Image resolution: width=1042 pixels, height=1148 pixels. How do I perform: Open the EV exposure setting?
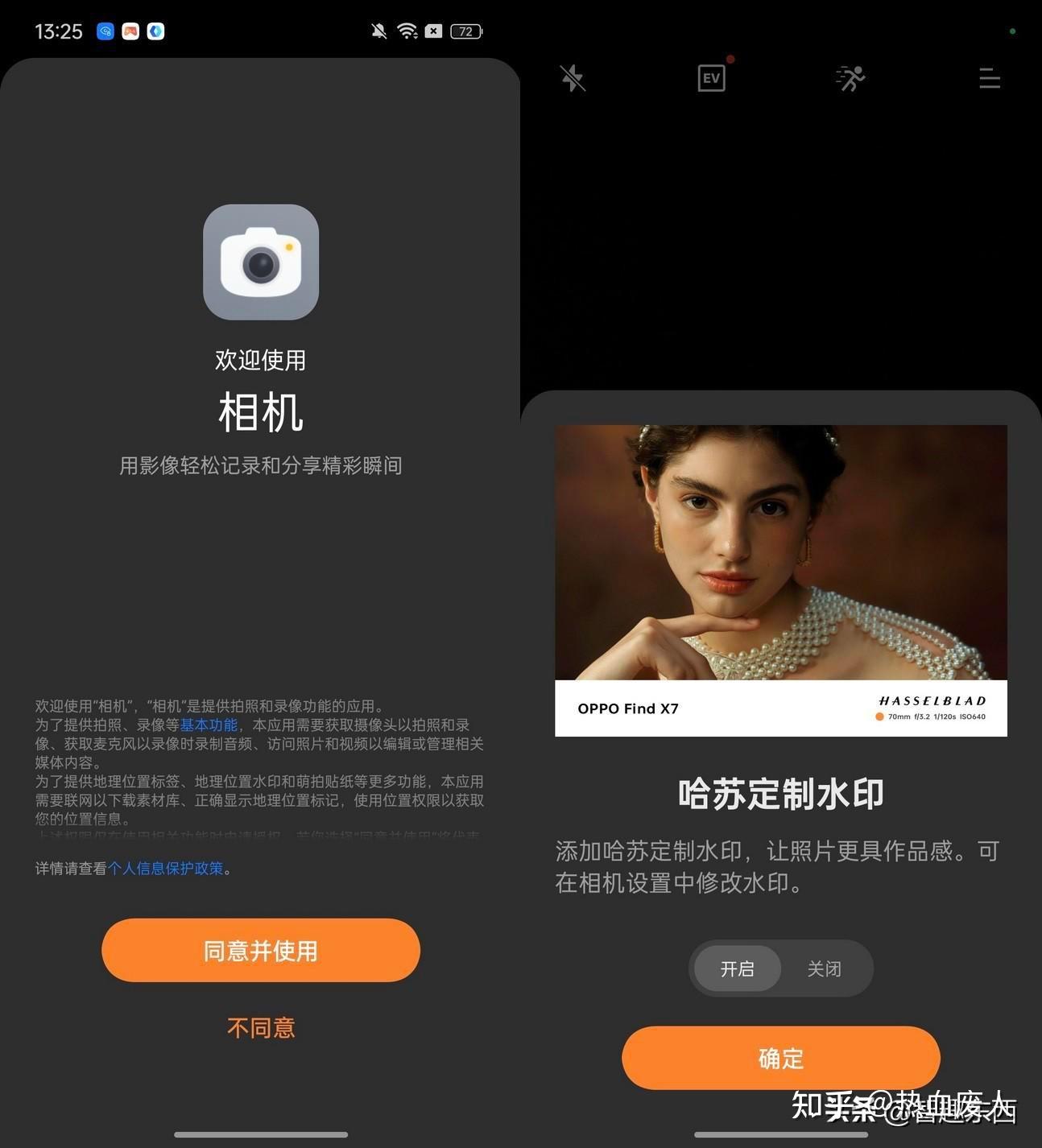(x=711, y=78)
